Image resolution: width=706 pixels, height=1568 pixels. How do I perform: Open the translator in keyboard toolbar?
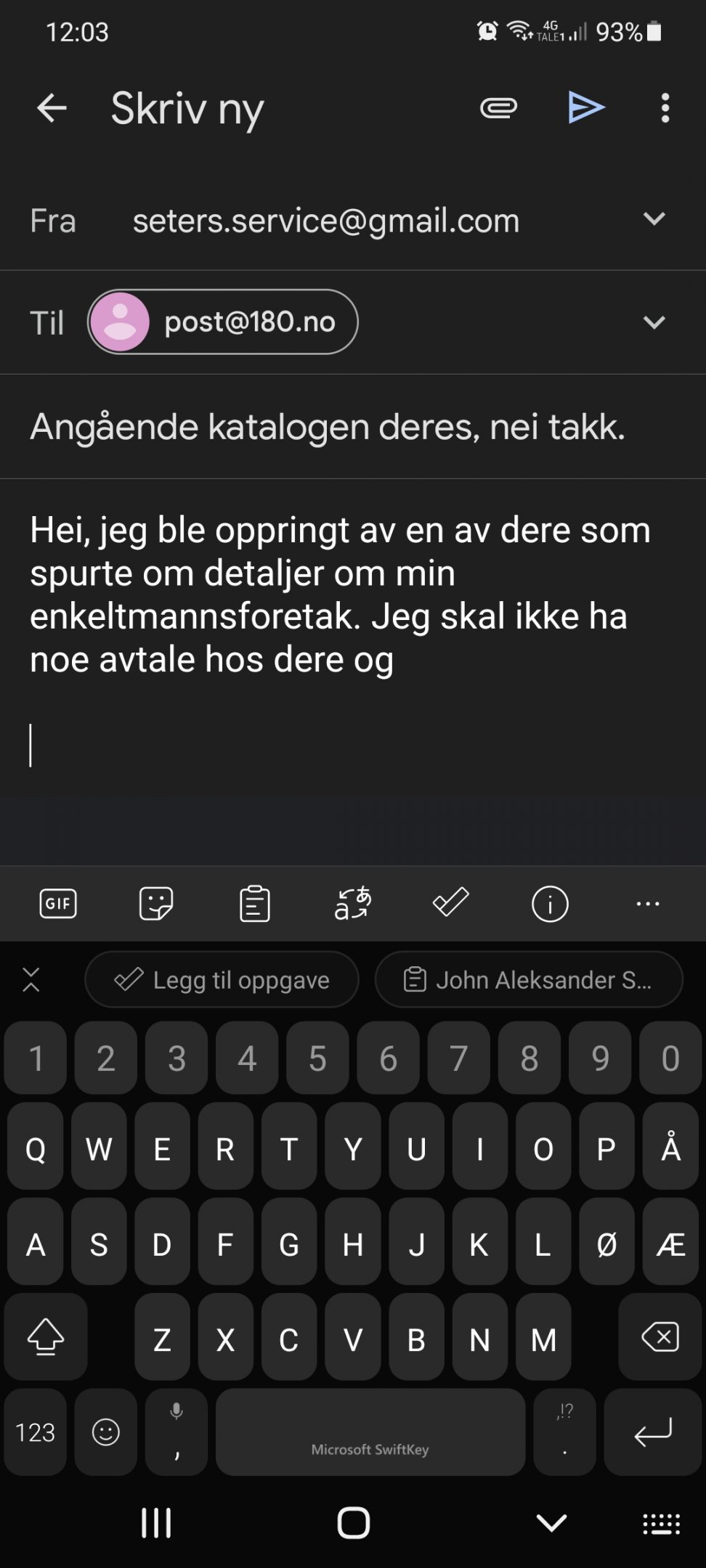(x=353, y=904)
